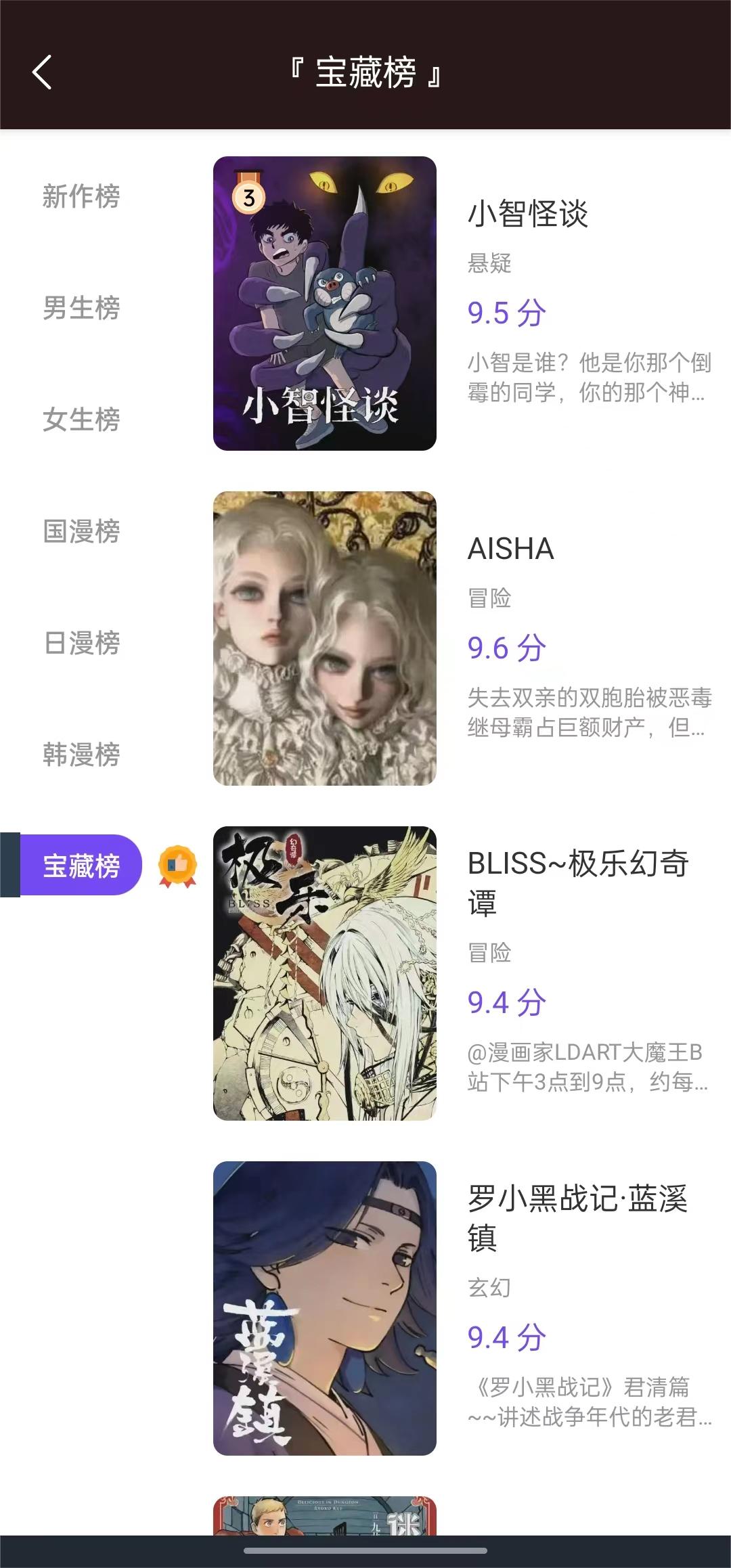The width and height of the screenshot is (731, 1568).
Task: Switch to 国漫榜 list
Action: (81, 531)
